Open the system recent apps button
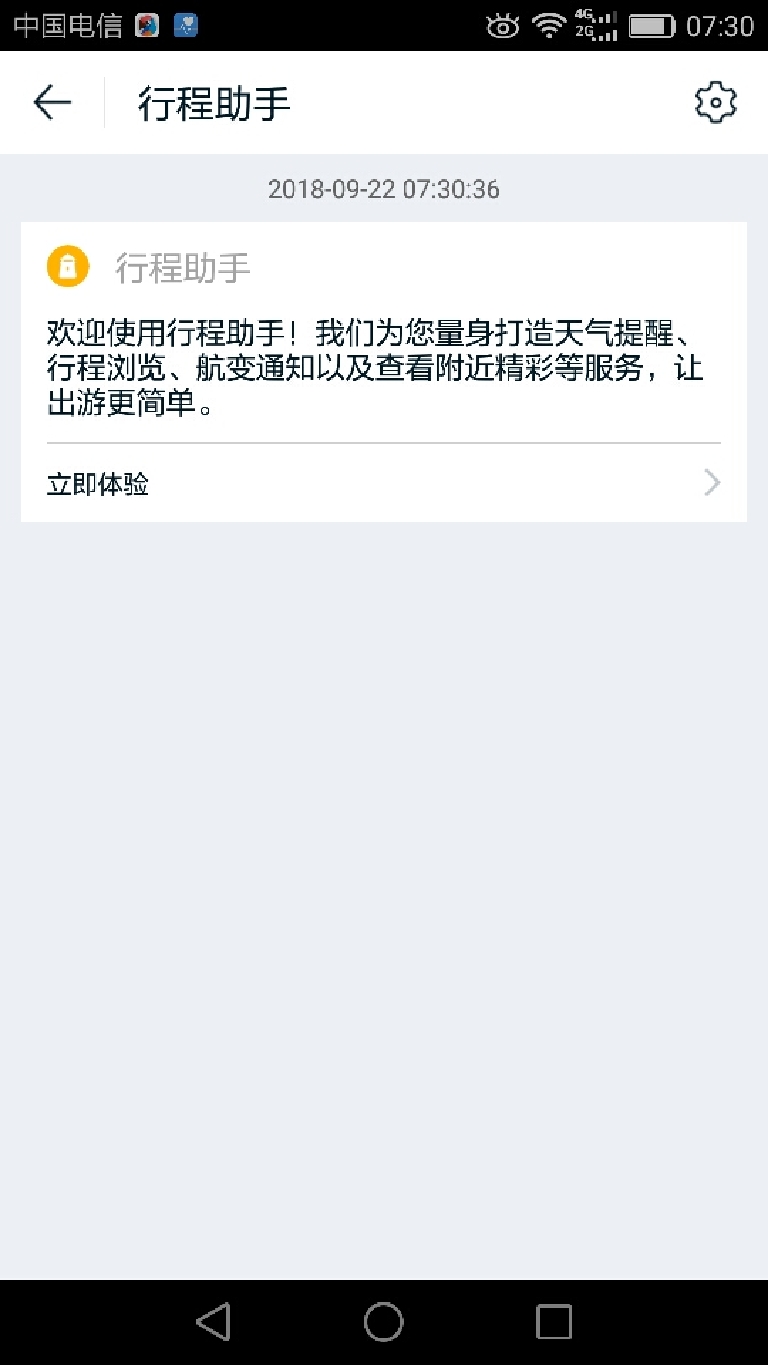This screenshot has width=768, height=1365. (553, 1321)
